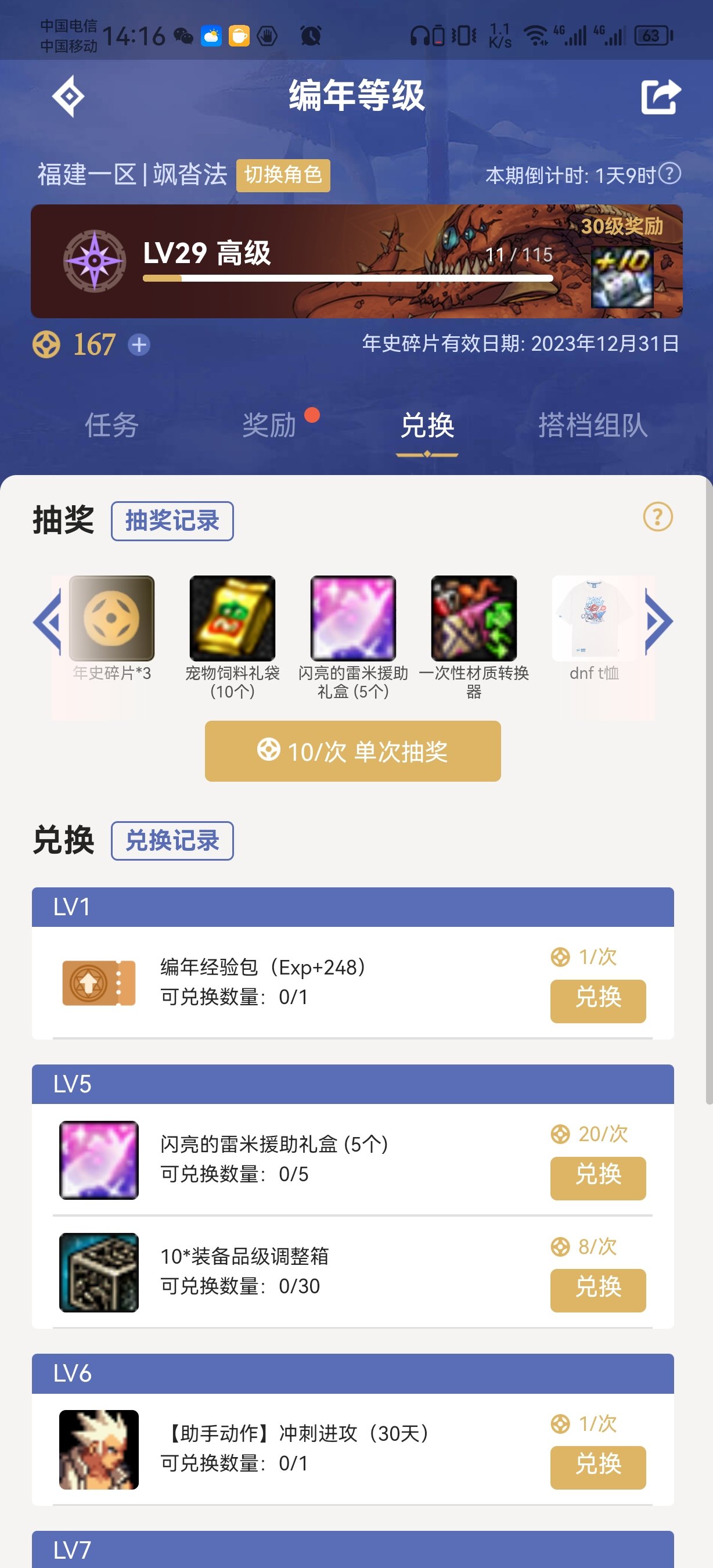Switch to the 奖励 tab
This screenshot has width=713, height=1568.
tap(269, 425)
